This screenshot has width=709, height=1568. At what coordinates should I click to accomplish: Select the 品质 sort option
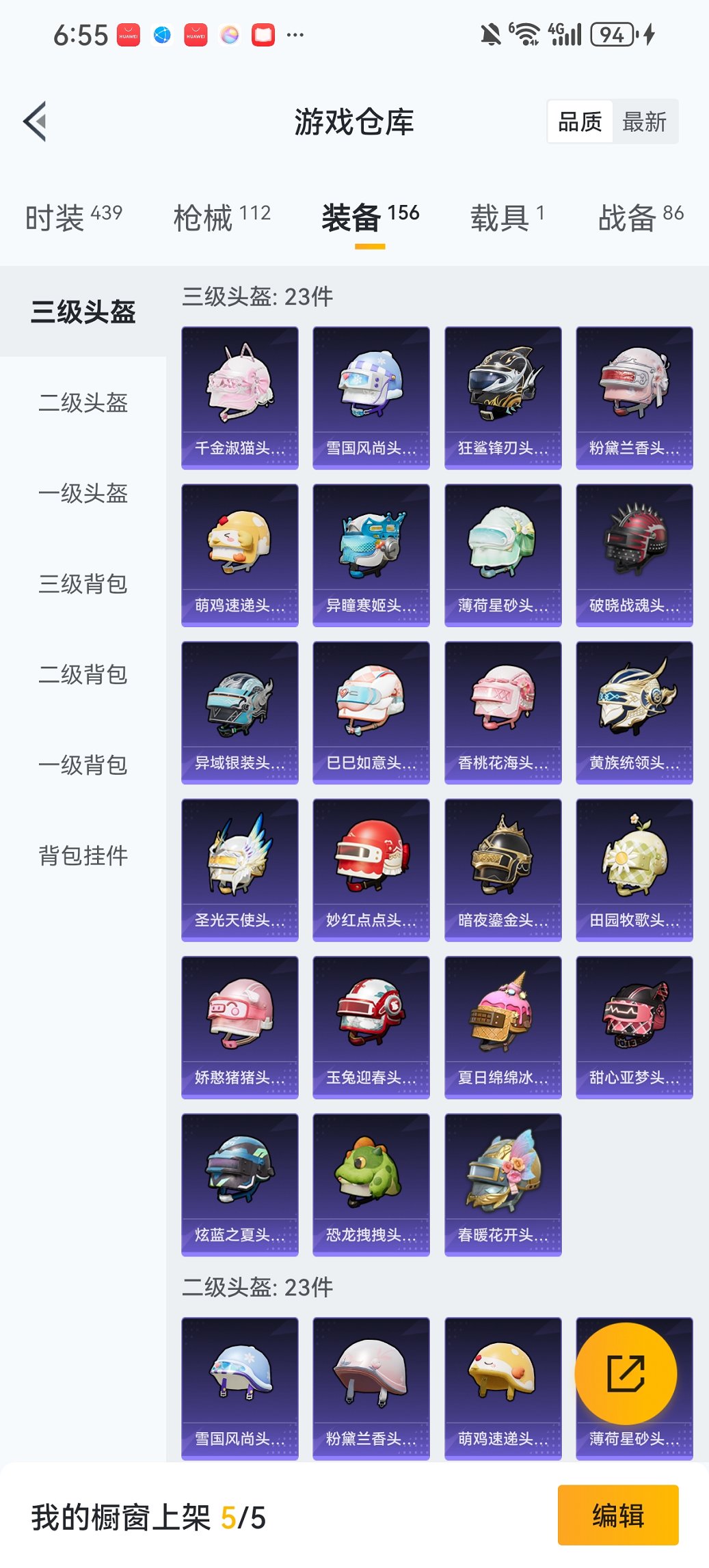[x=580, y=122]
